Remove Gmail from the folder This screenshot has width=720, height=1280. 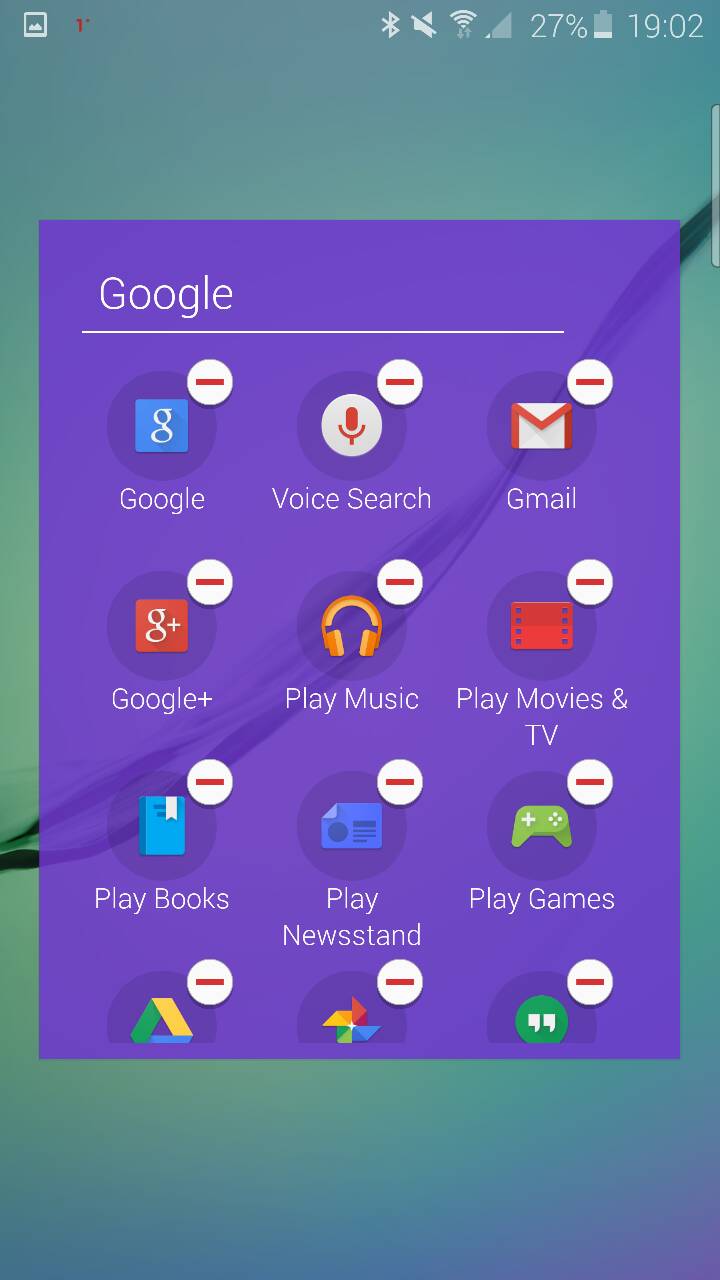click(590, 382)
